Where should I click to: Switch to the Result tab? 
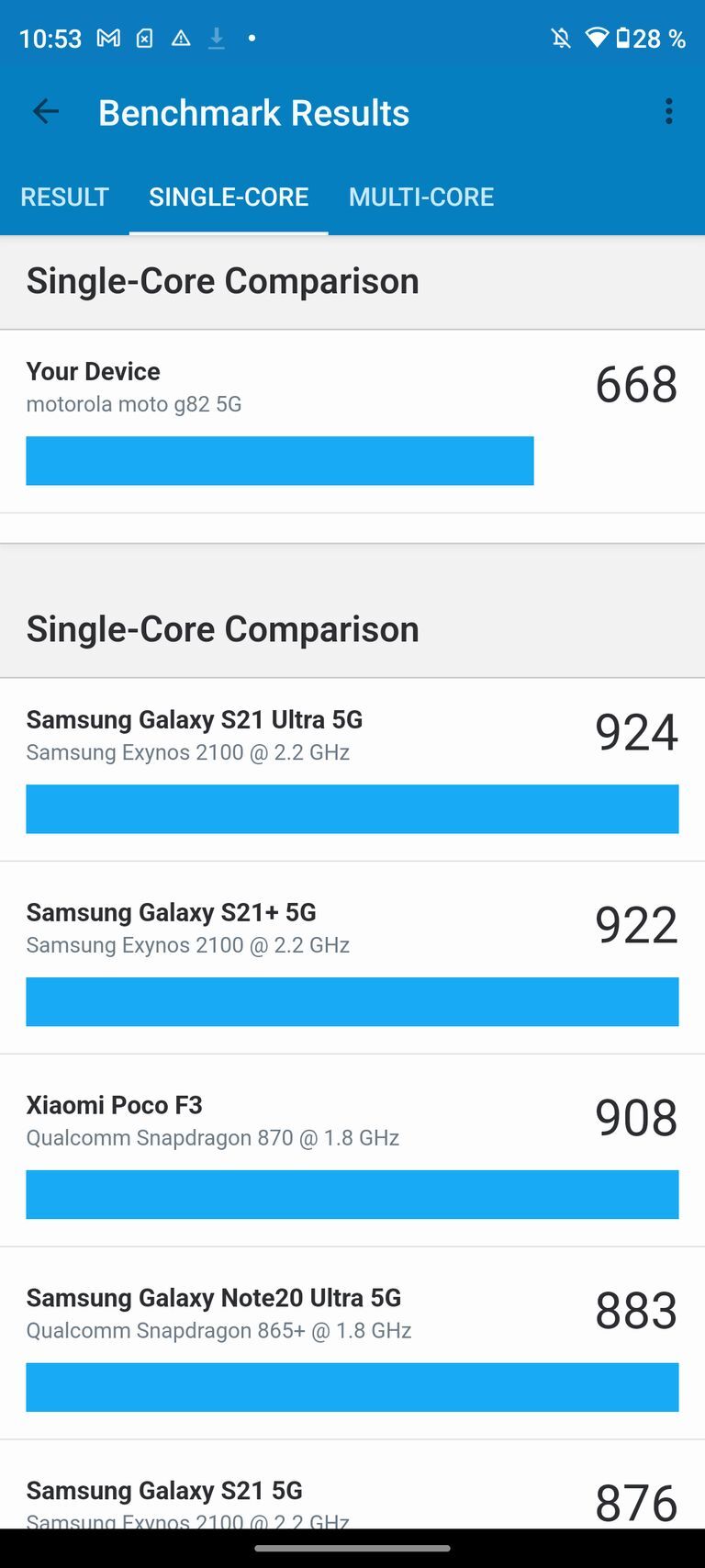click(x=64, y=197)
